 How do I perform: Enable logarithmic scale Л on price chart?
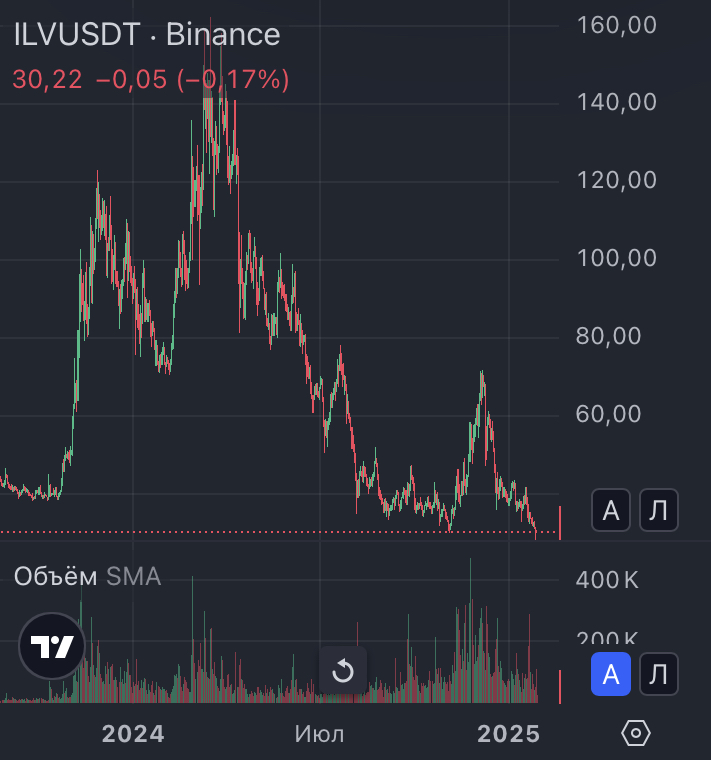click(x=658, y=511)
